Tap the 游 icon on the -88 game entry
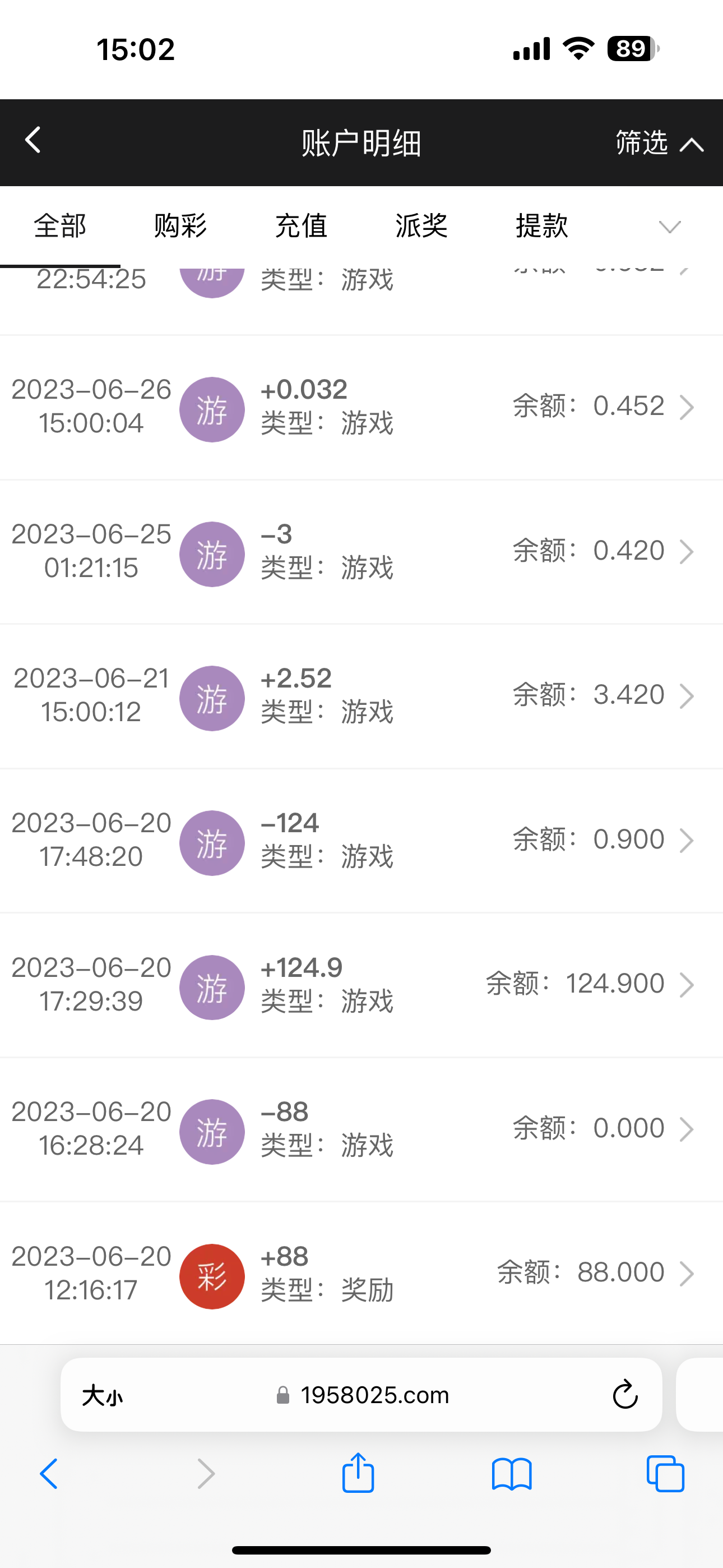Image resolution: width=723 pixels, height=1568 pixels. tap(212, 1131)
